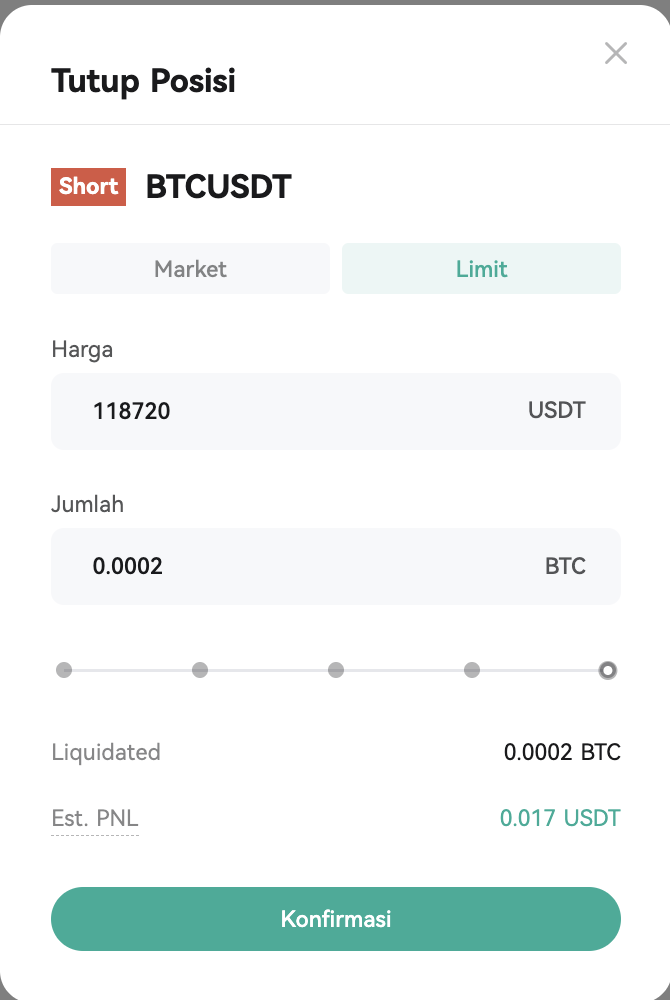This screenshot has width=670, height=1000.
Task: Confirm closing with the Konfirmasi button
Action: click(336, 919)
